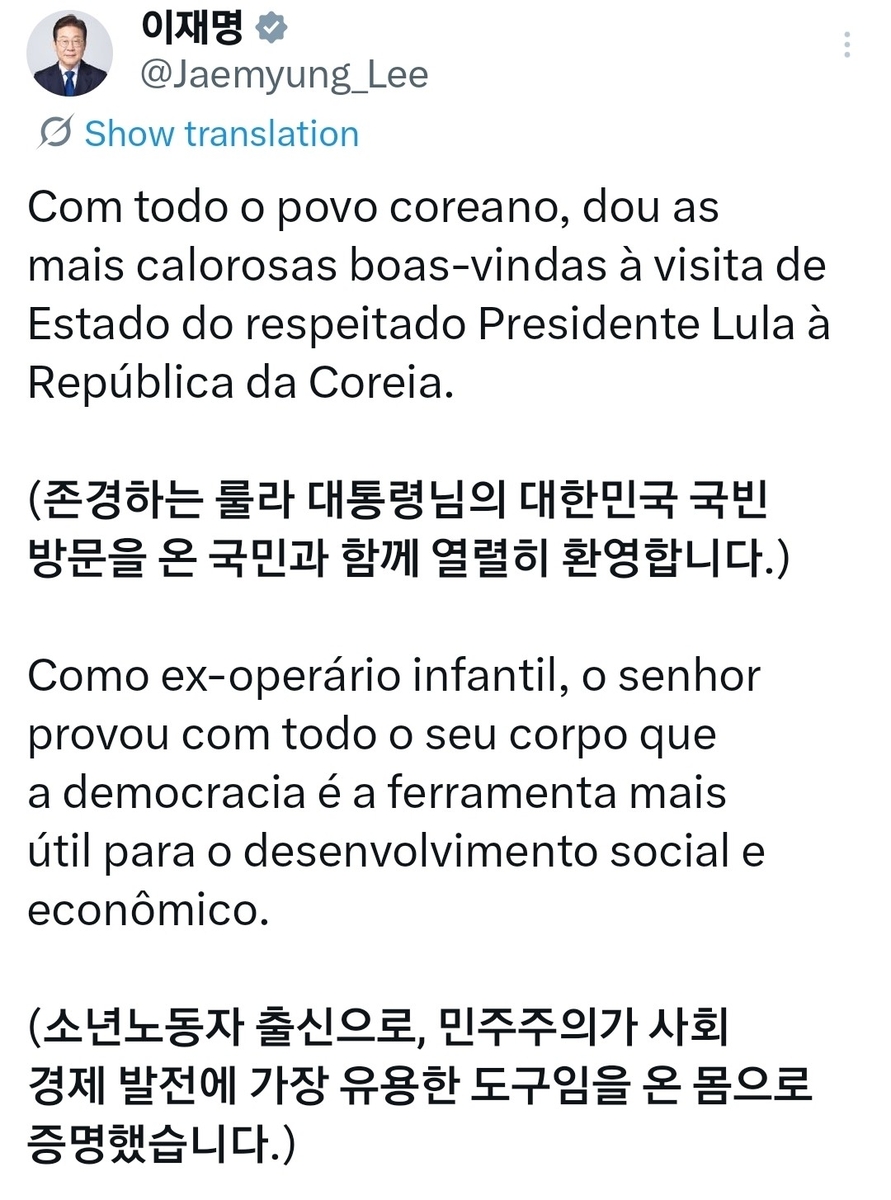The height and width of the screenshot is (1200, 891).
Task: Open 이재명's profile picture
Action: (69, 52)
